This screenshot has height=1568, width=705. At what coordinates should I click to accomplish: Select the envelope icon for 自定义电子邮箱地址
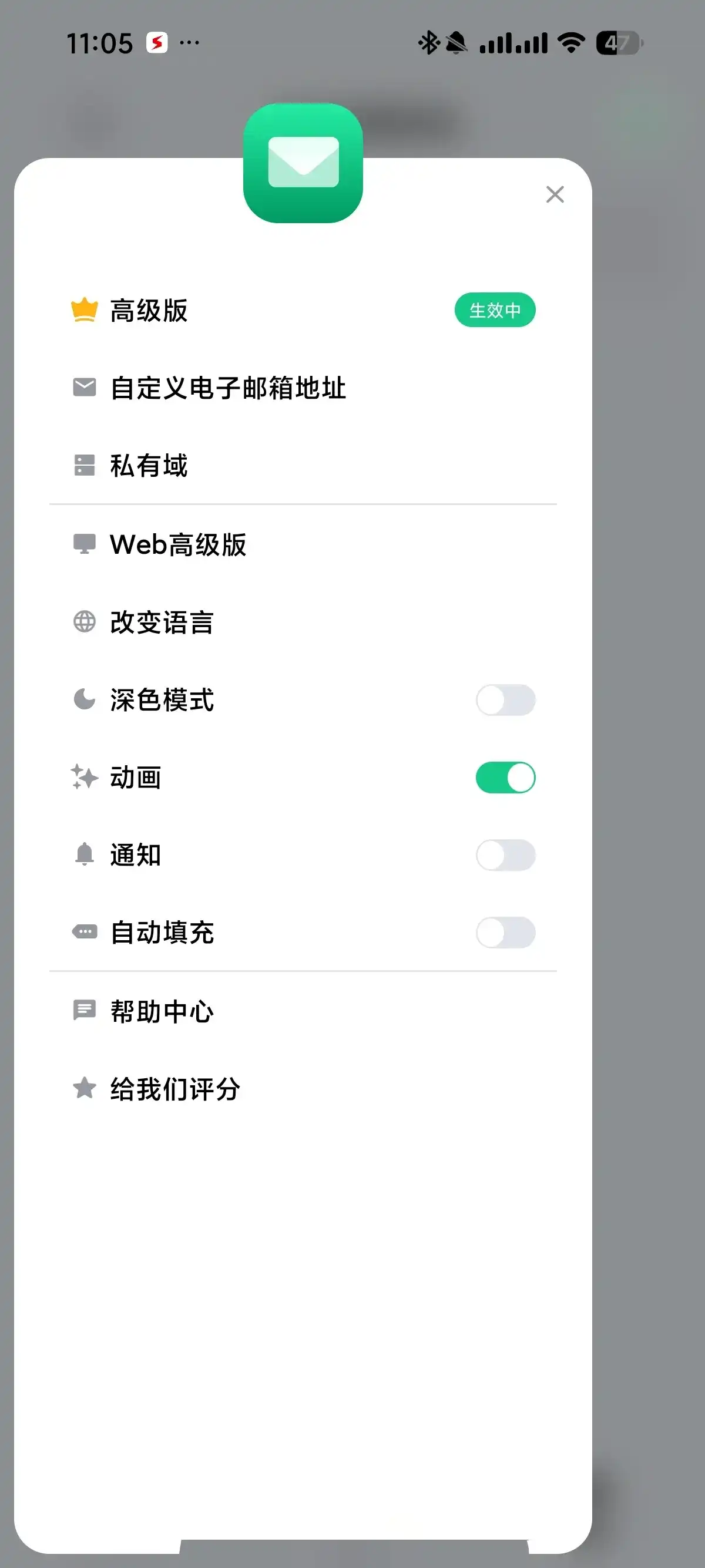click(84, 386)
